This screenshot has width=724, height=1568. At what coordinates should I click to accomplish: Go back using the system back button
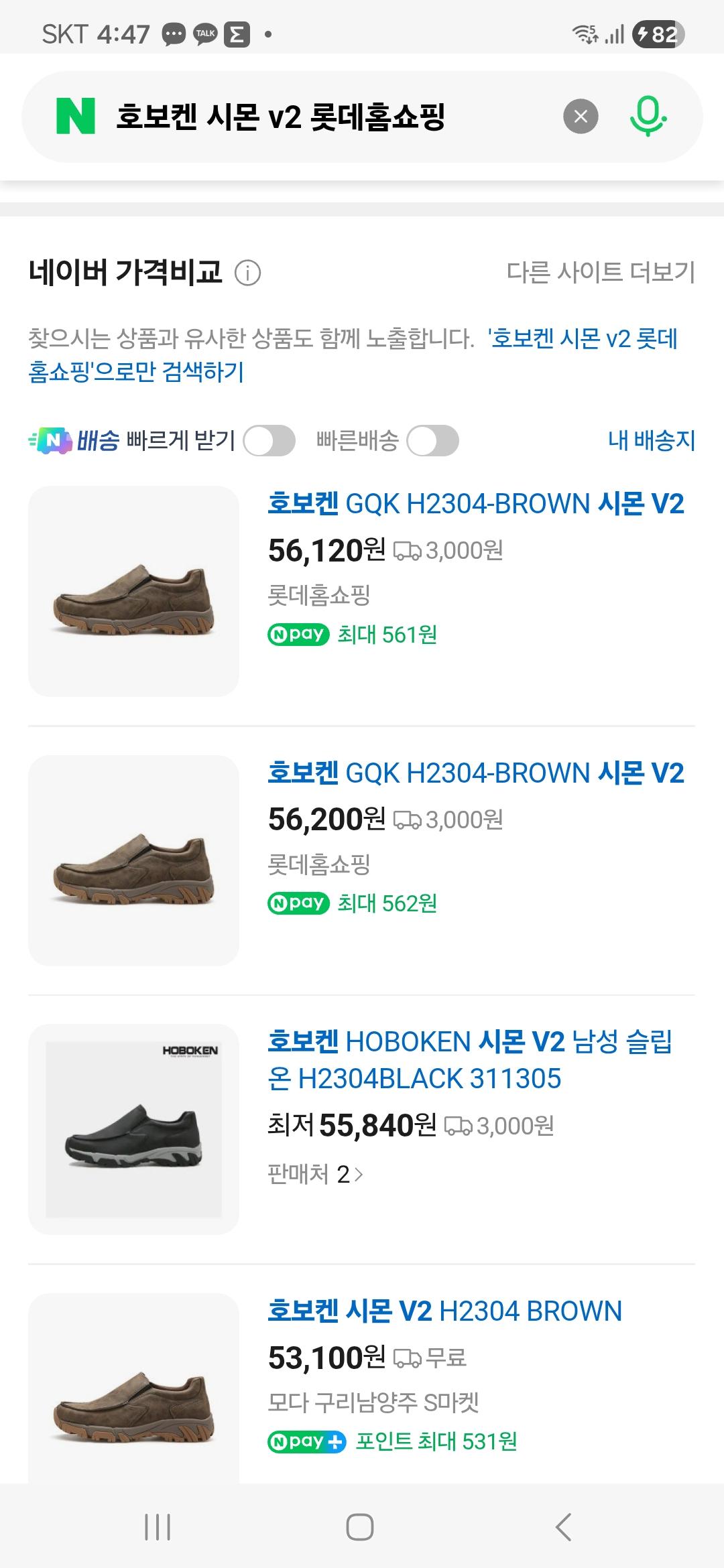coord(564,1527)
